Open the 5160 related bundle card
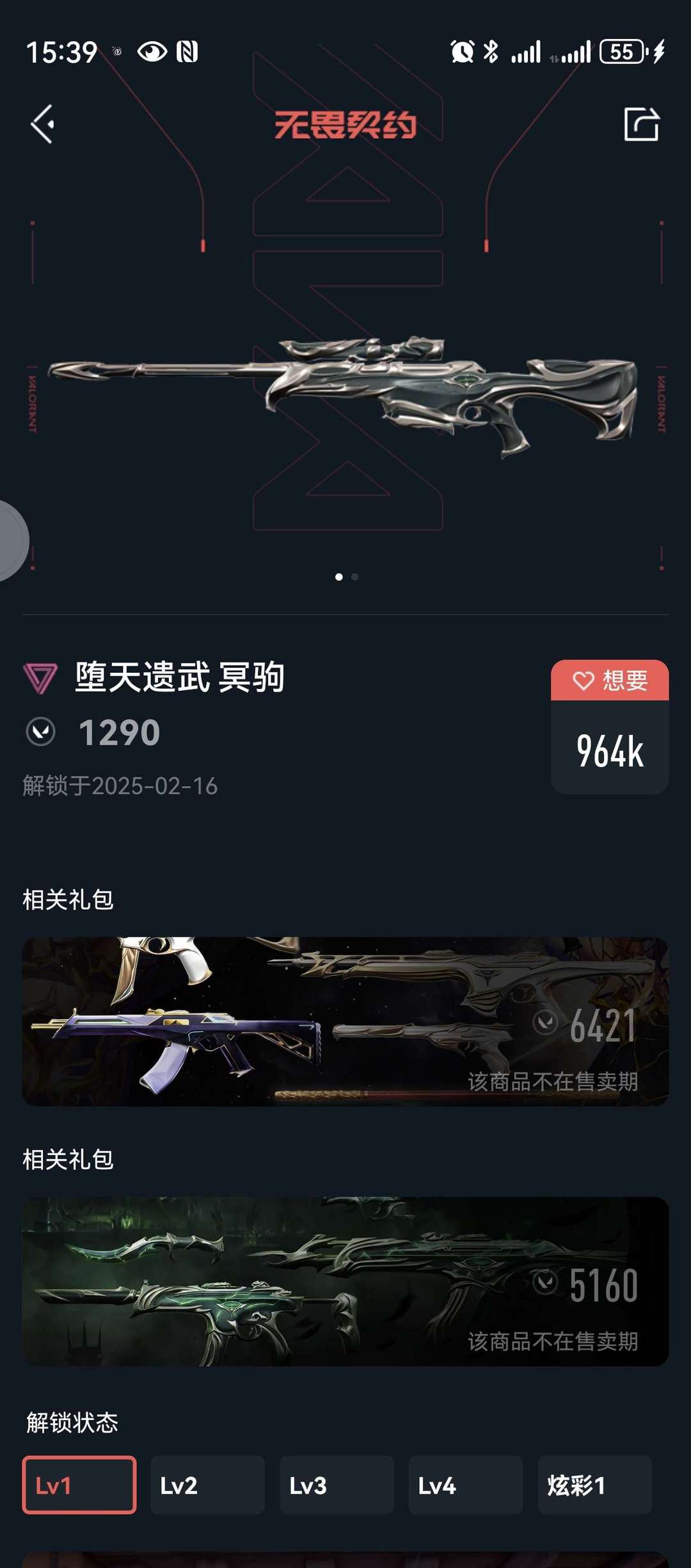Image resolution: width=691 pixels, height=1568 pixels. tap(345, 1281)
